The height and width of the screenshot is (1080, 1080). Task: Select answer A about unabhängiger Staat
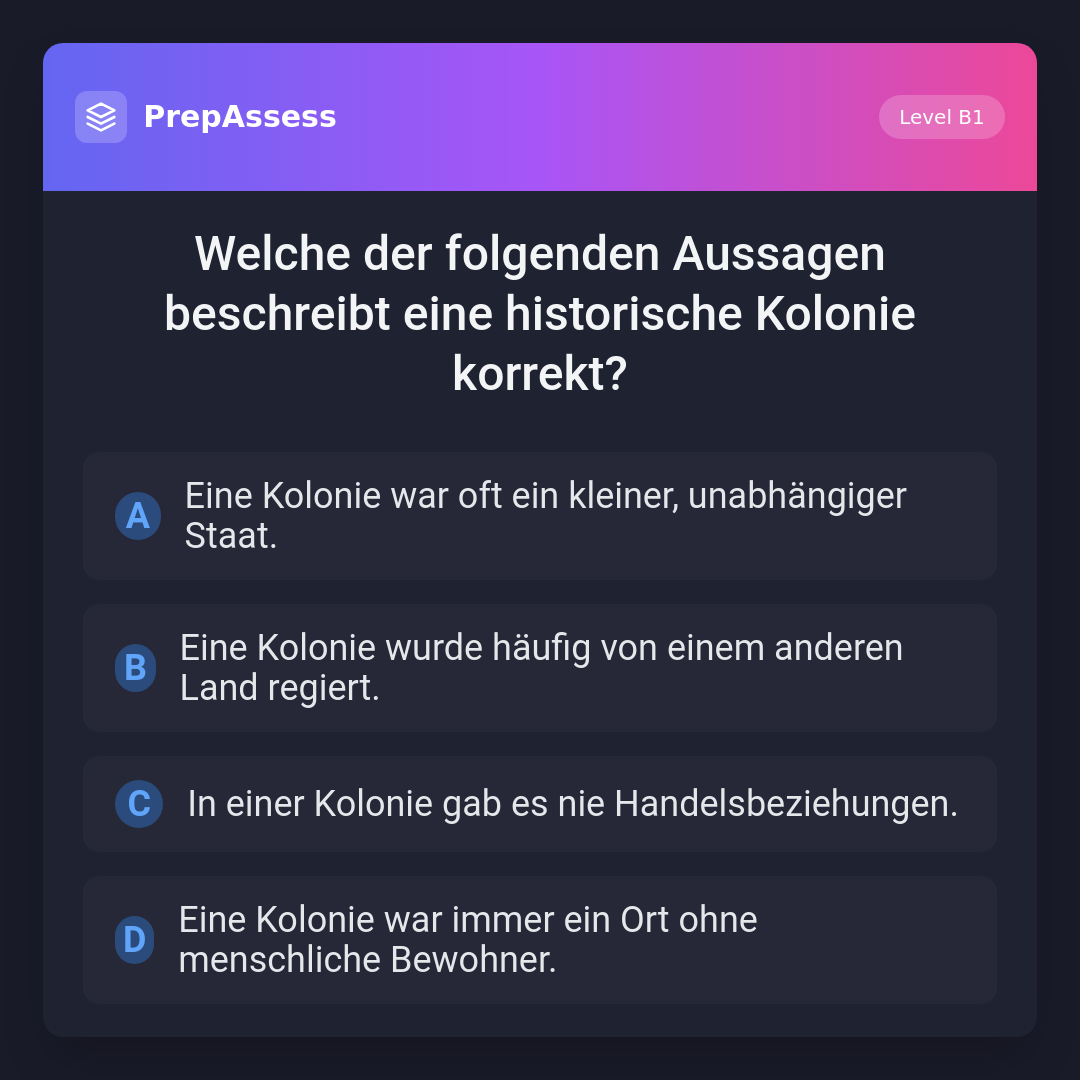[x=540, y=516]
